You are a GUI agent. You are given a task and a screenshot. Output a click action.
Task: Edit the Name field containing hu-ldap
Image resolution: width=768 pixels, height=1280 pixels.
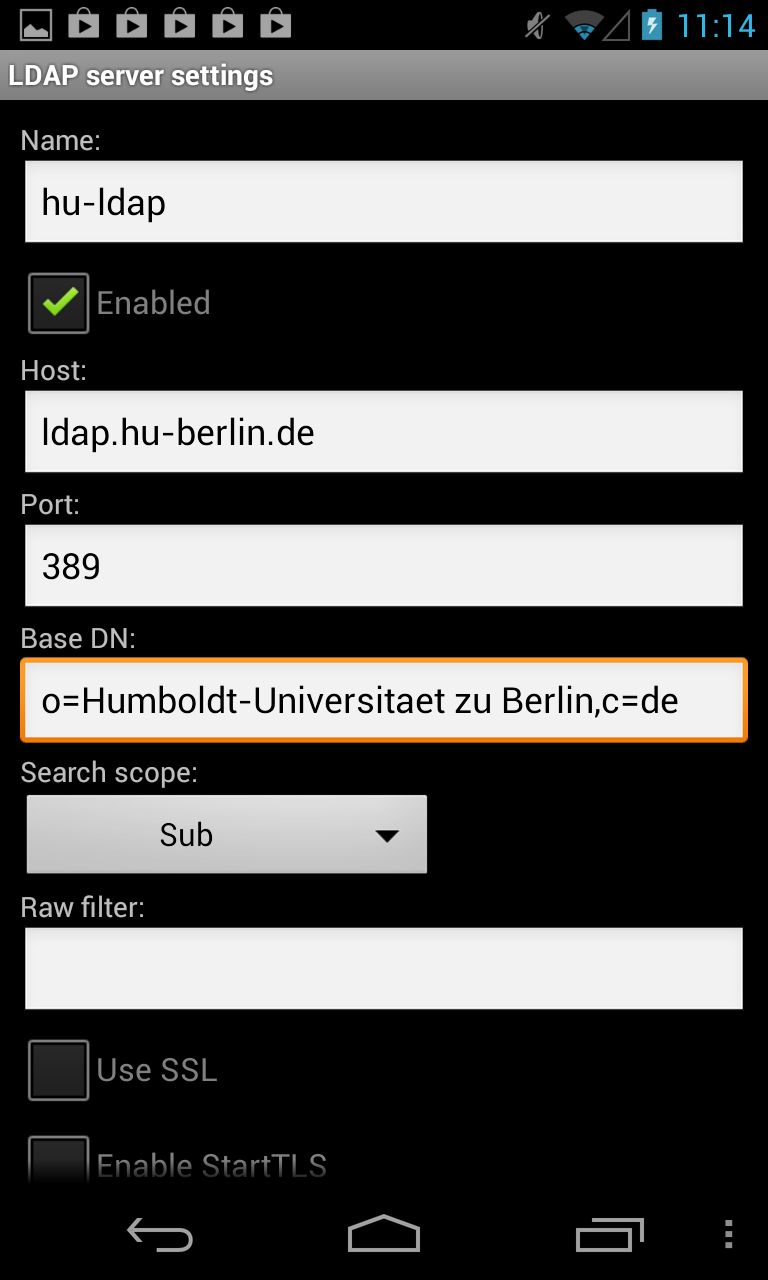tap(383, 202)
